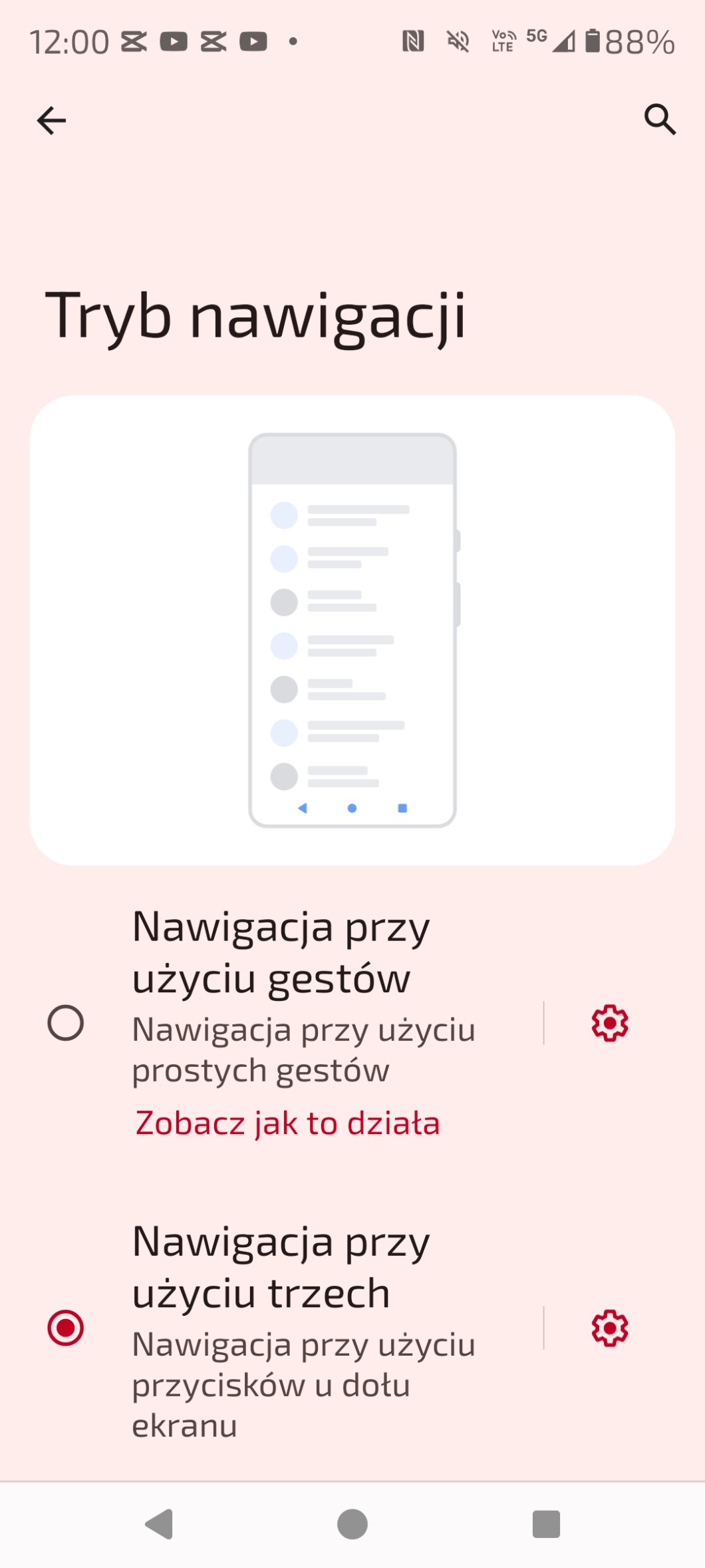Open gesture navigation settings gear

(x=609, y=1023)
